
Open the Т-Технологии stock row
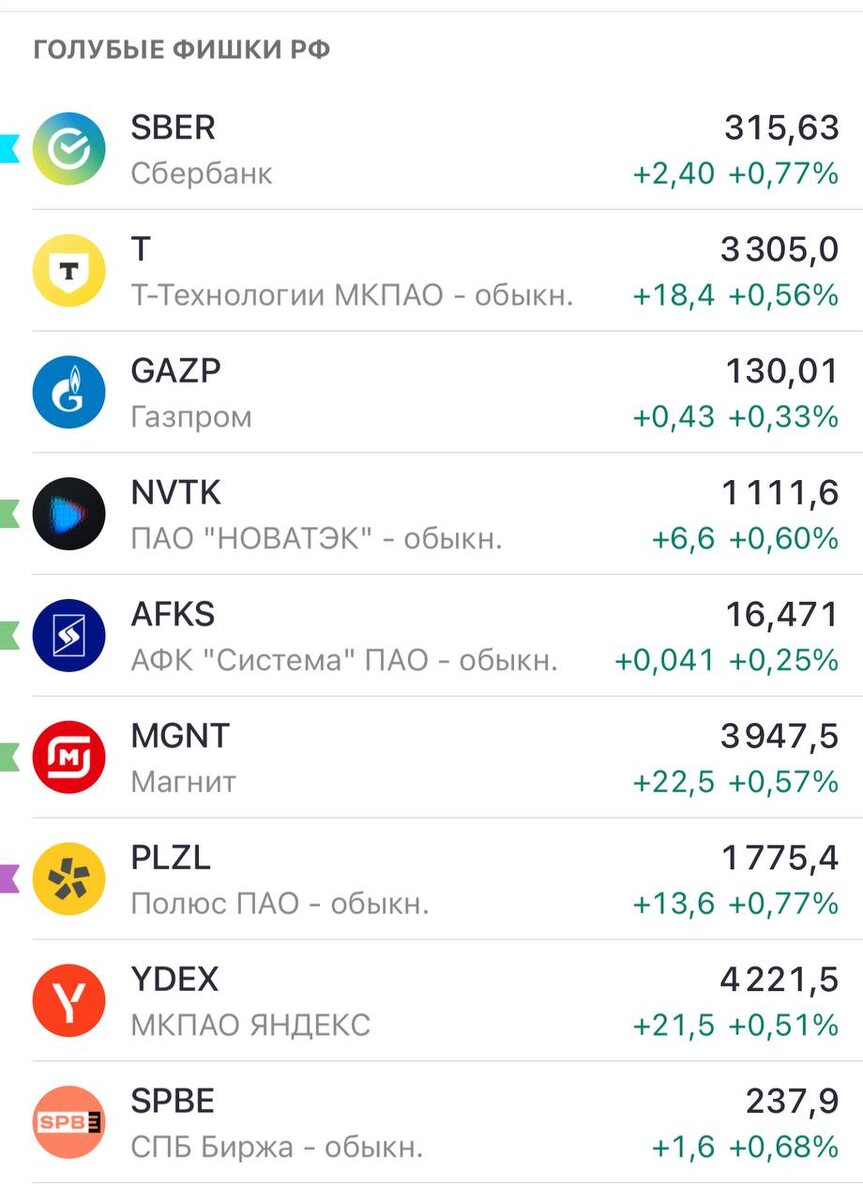coord(432,271)
